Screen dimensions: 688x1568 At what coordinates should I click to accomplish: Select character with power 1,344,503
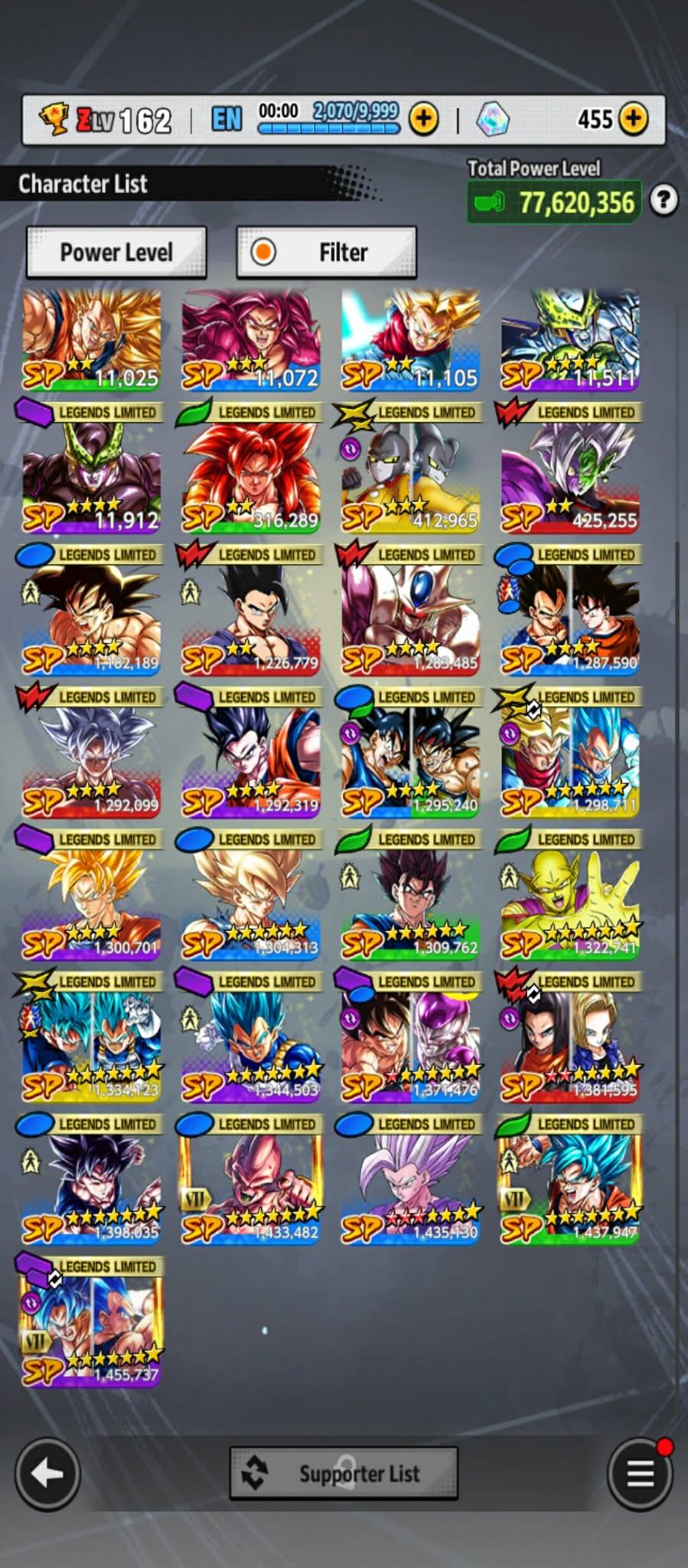click(251, 1044)
